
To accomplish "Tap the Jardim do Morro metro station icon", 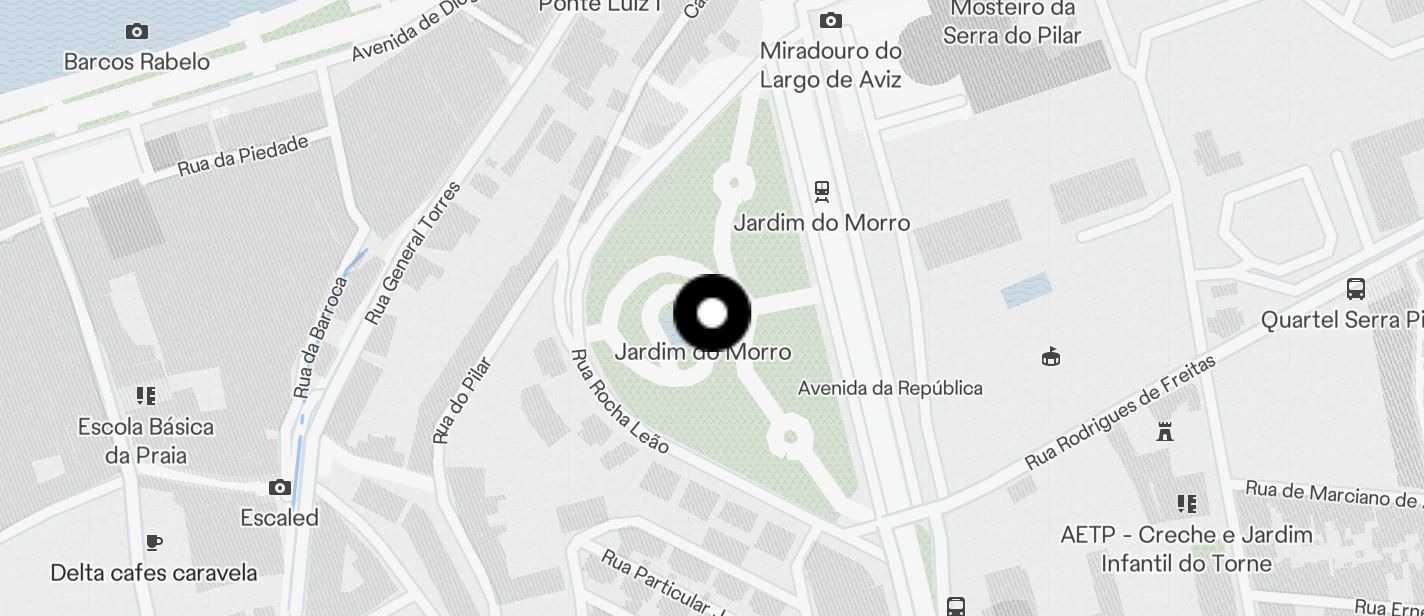I will pyautogui.click(x=822, y=189).
